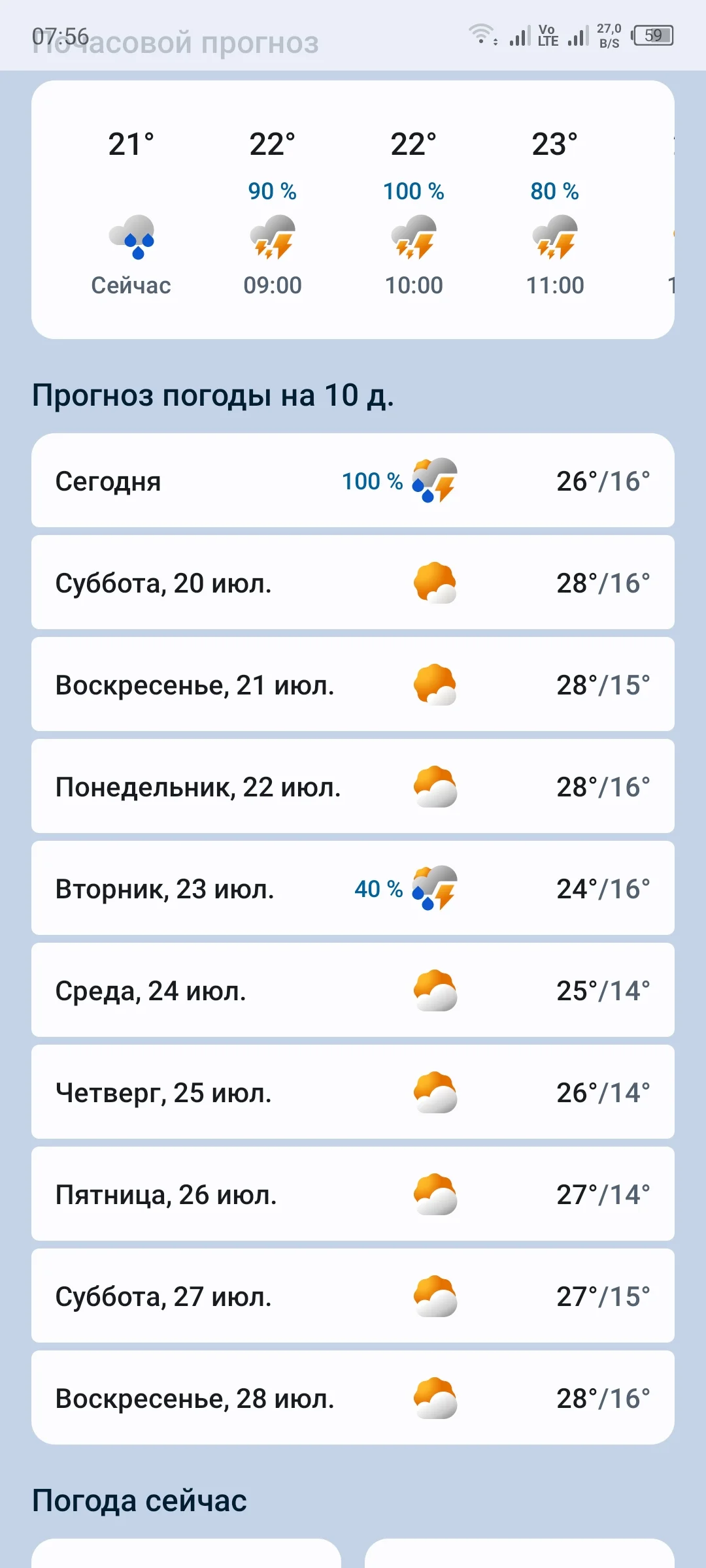Tap the Wi-Fi icon in the status bar

click(482, 37)
